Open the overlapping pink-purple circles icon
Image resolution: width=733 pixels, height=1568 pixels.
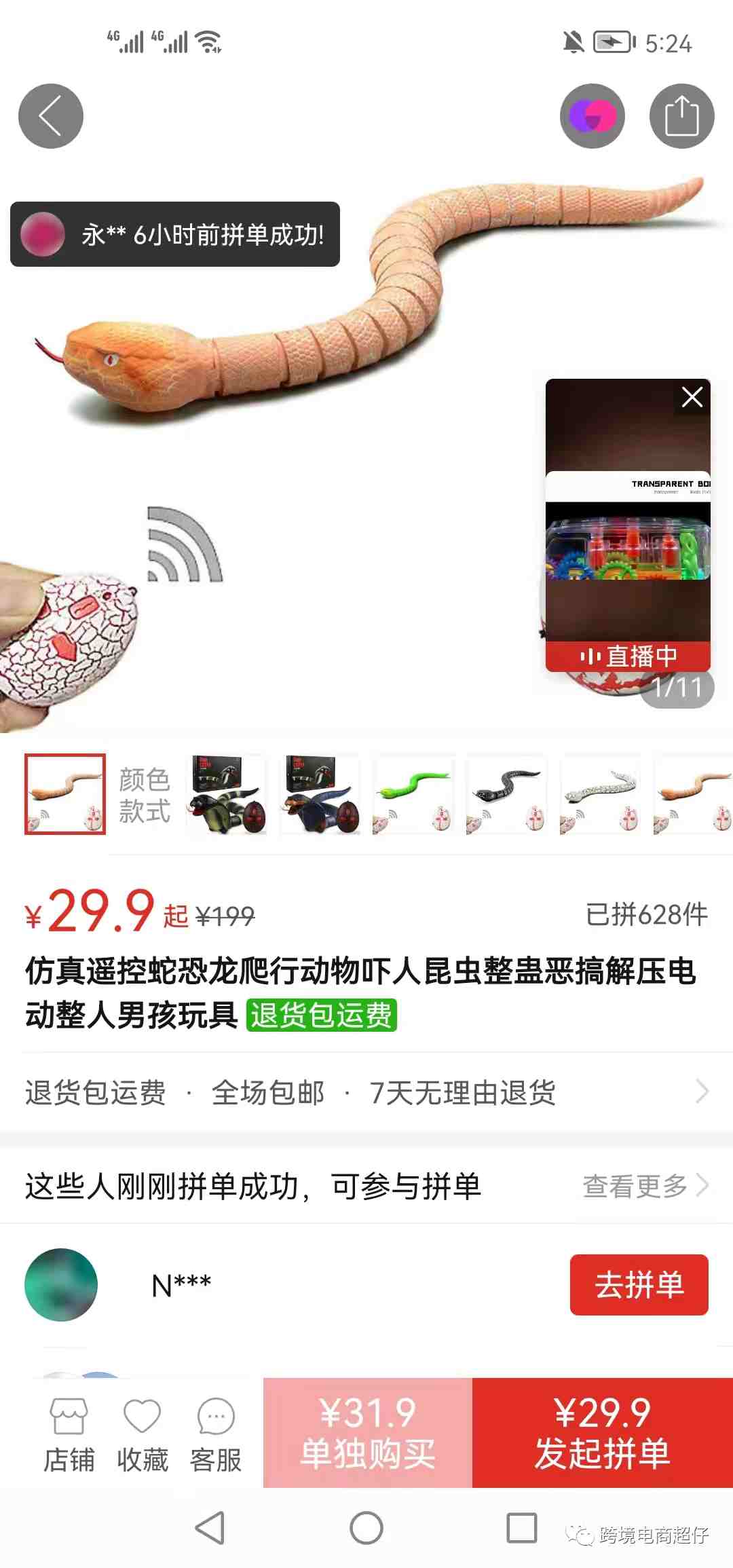point(592,116)
